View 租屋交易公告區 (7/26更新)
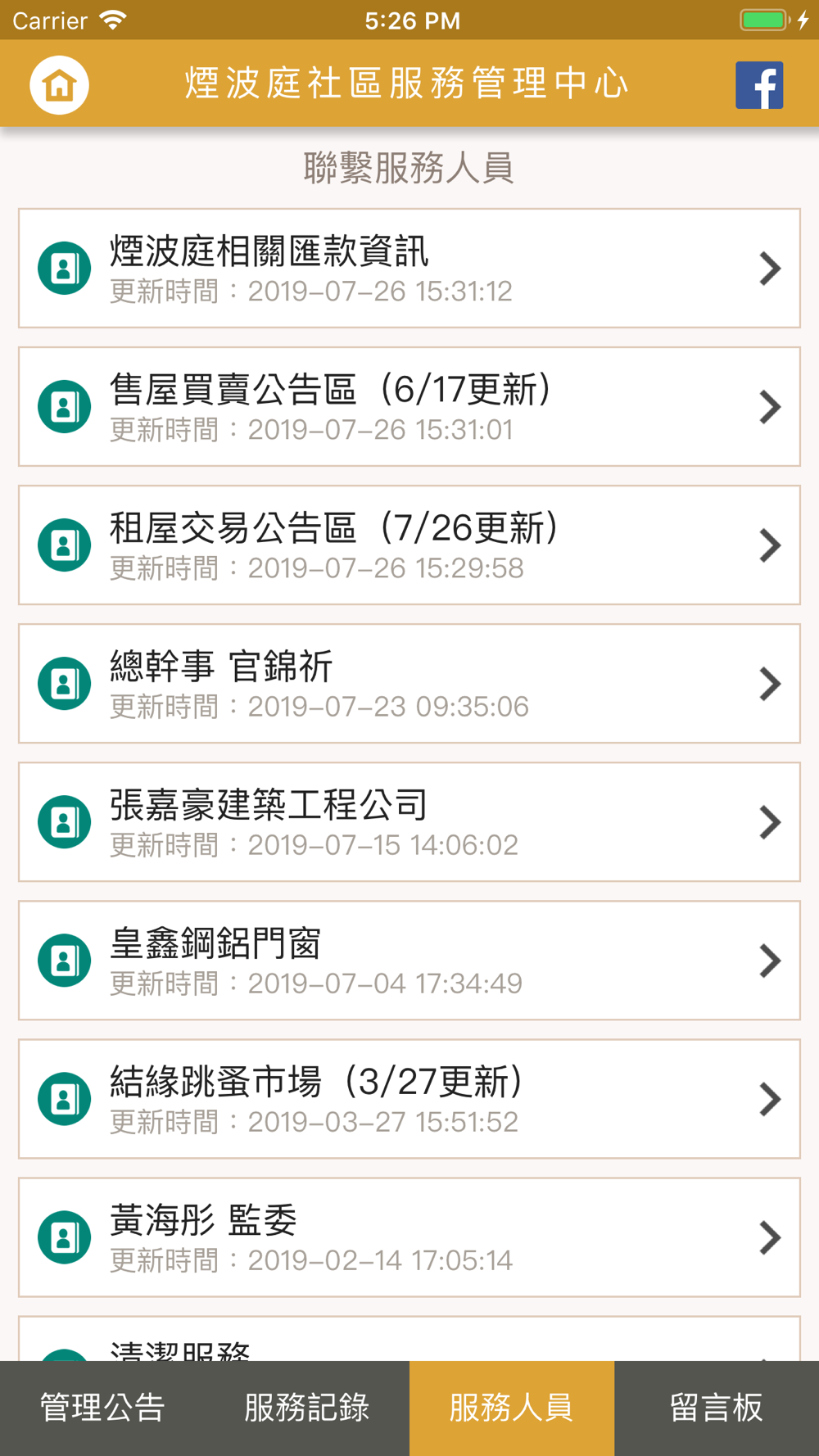Viewport: 819px width, 1456px height. coord(409,545)
